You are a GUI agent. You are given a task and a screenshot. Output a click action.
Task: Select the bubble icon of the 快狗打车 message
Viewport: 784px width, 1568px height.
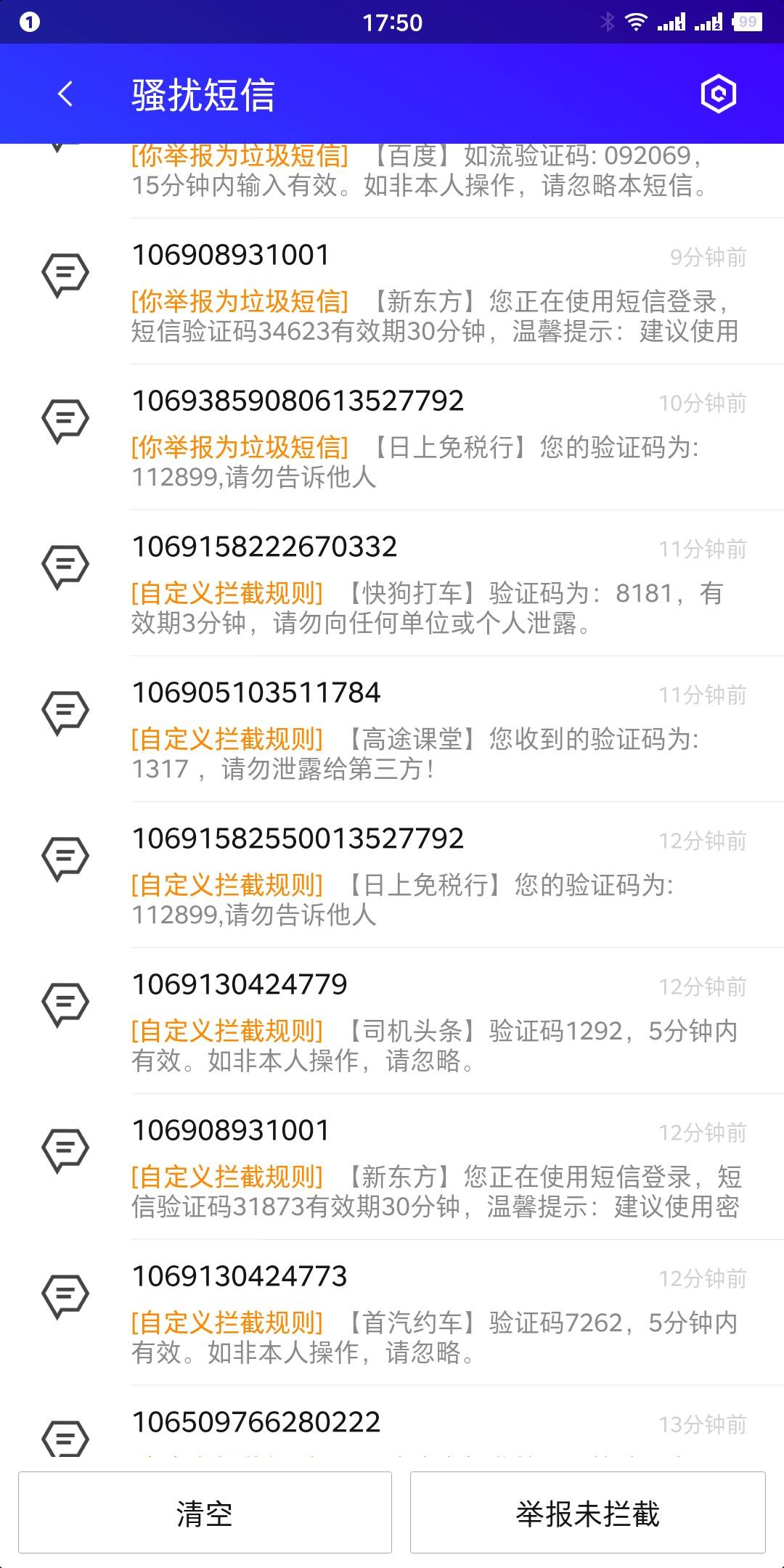65,566
